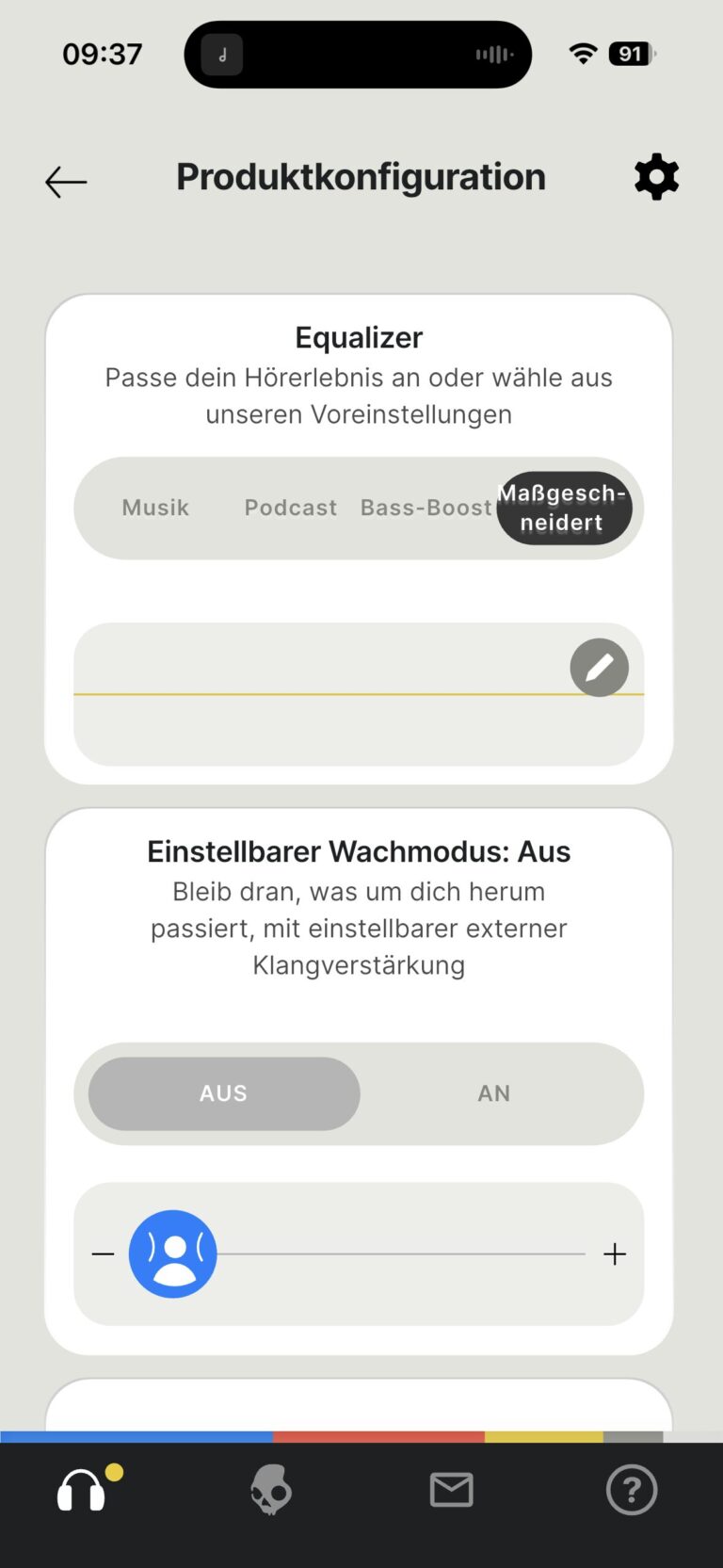Viewport: 723px width, 1568px height.
Task: Tap the minus to reduce Klangverstärkung
Action: click(104, 1253)
